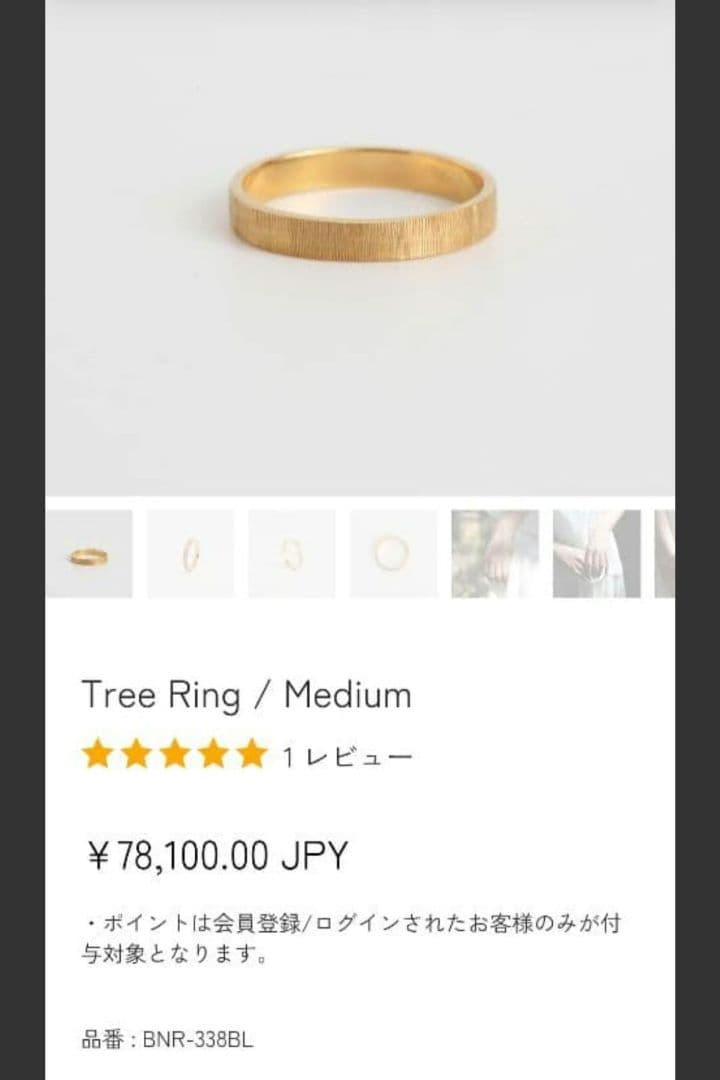
Task: Select the fourth star icon
Action: tap(214, 752)
